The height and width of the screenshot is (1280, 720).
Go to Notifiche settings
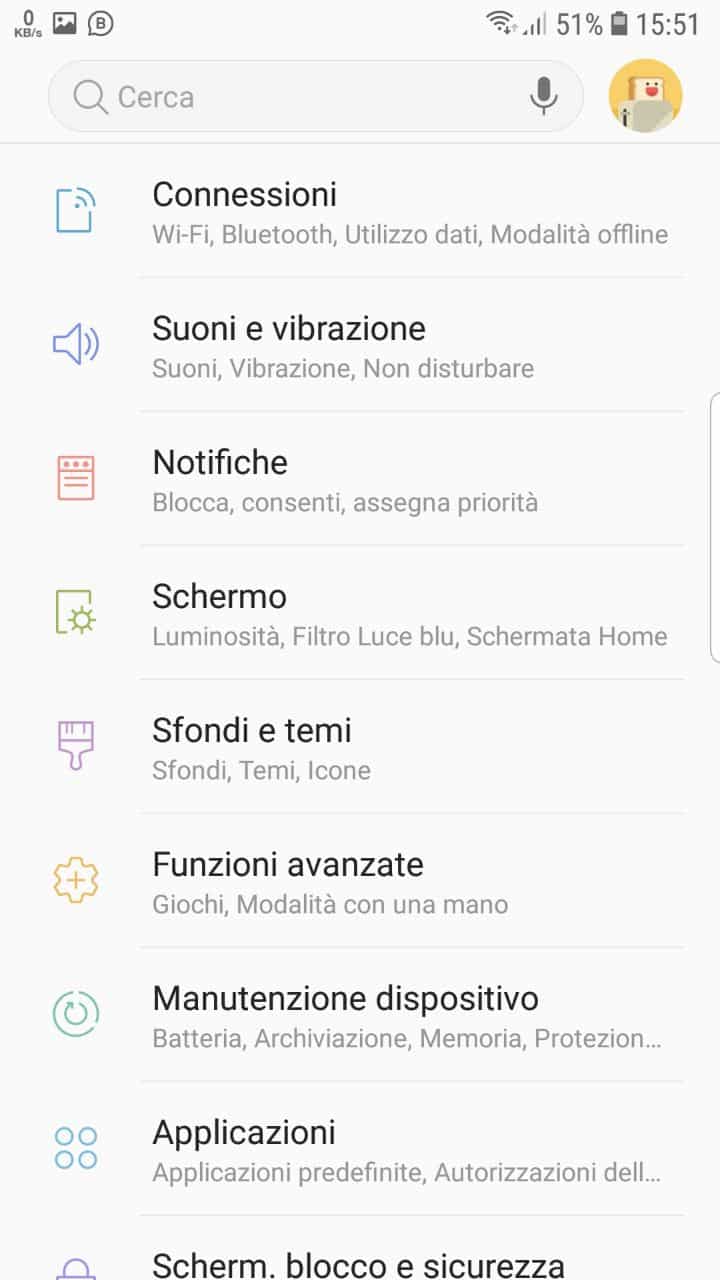360,479
